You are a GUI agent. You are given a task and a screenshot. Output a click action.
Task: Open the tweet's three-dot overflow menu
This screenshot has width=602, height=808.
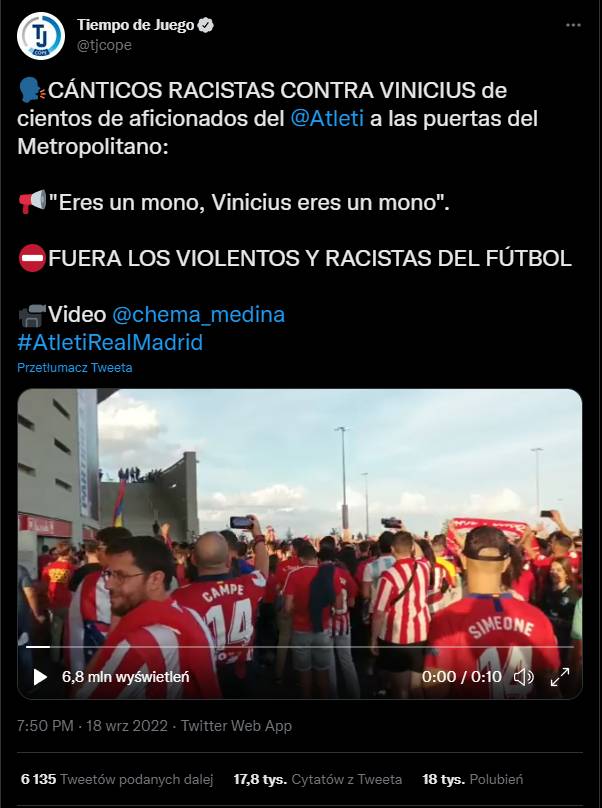[572, 25]
